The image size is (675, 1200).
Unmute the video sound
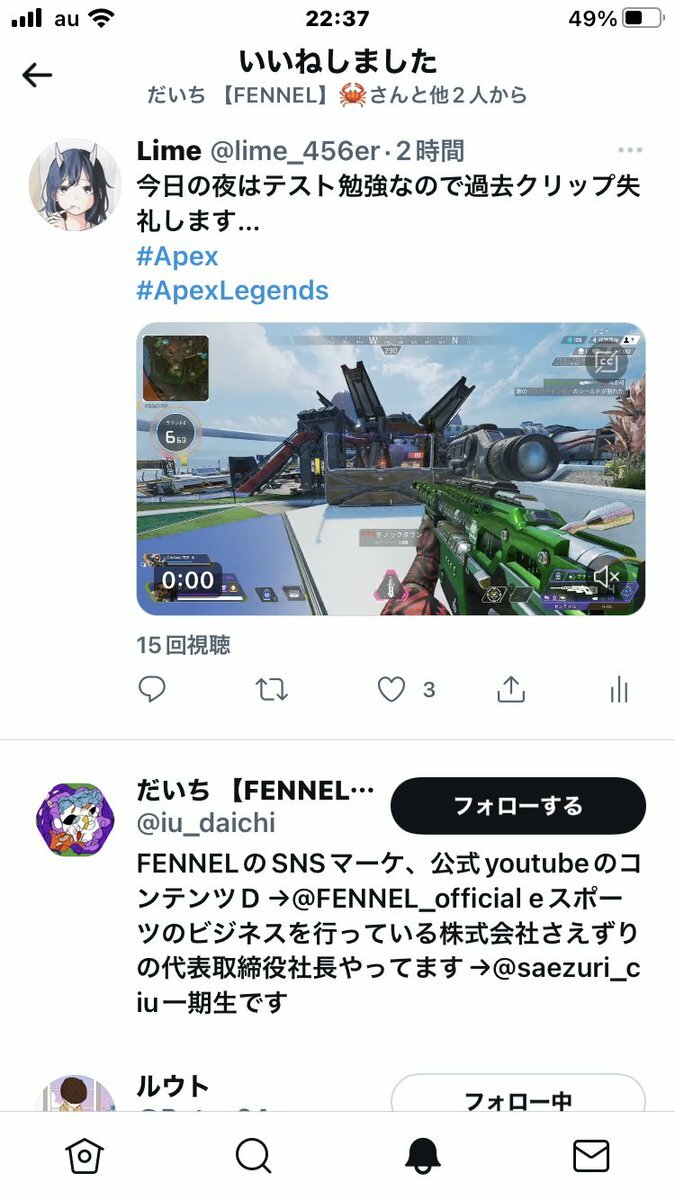click(x=606, y=577)
